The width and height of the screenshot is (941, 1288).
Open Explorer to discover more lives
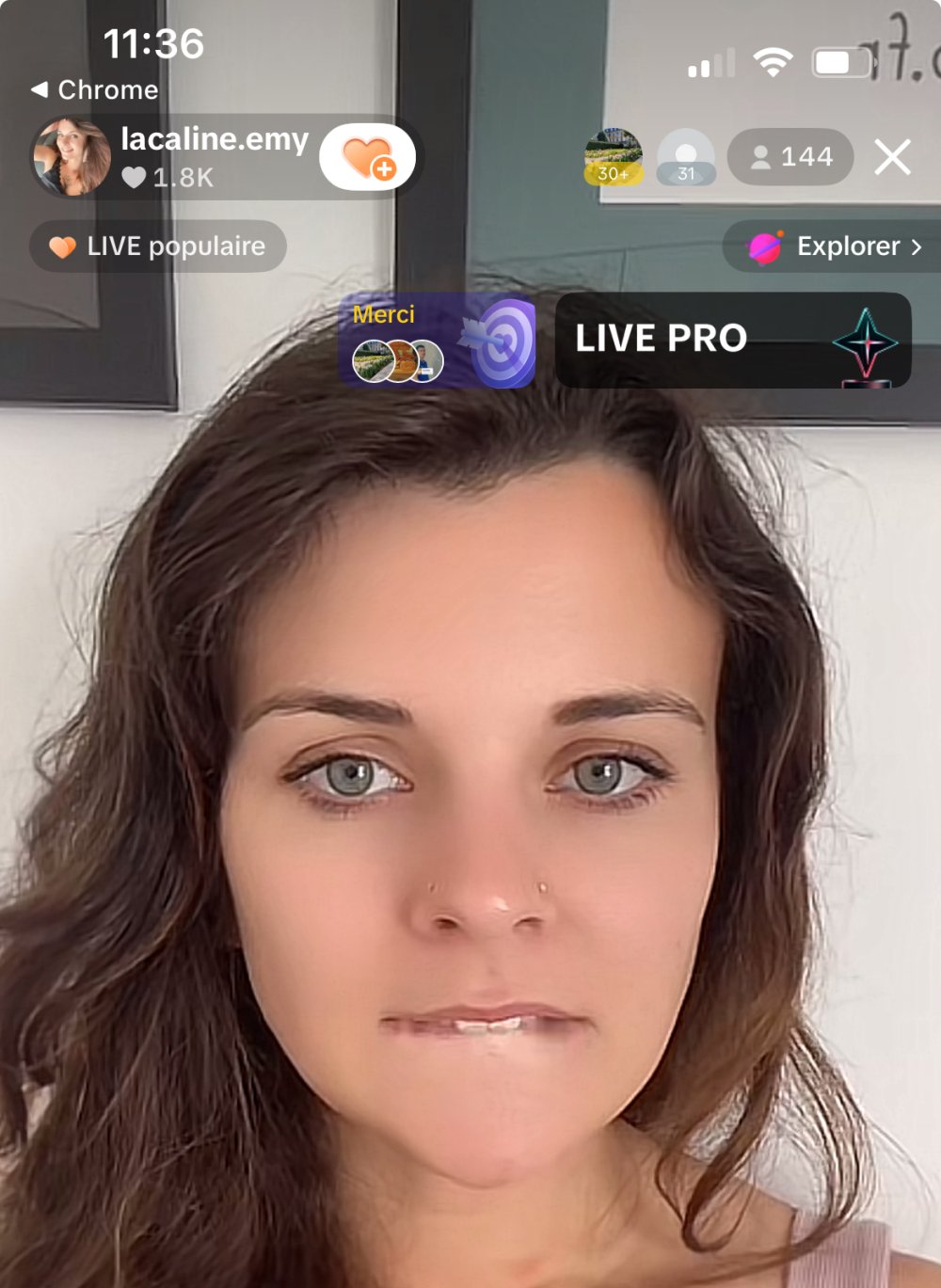(x=834, y=246)
